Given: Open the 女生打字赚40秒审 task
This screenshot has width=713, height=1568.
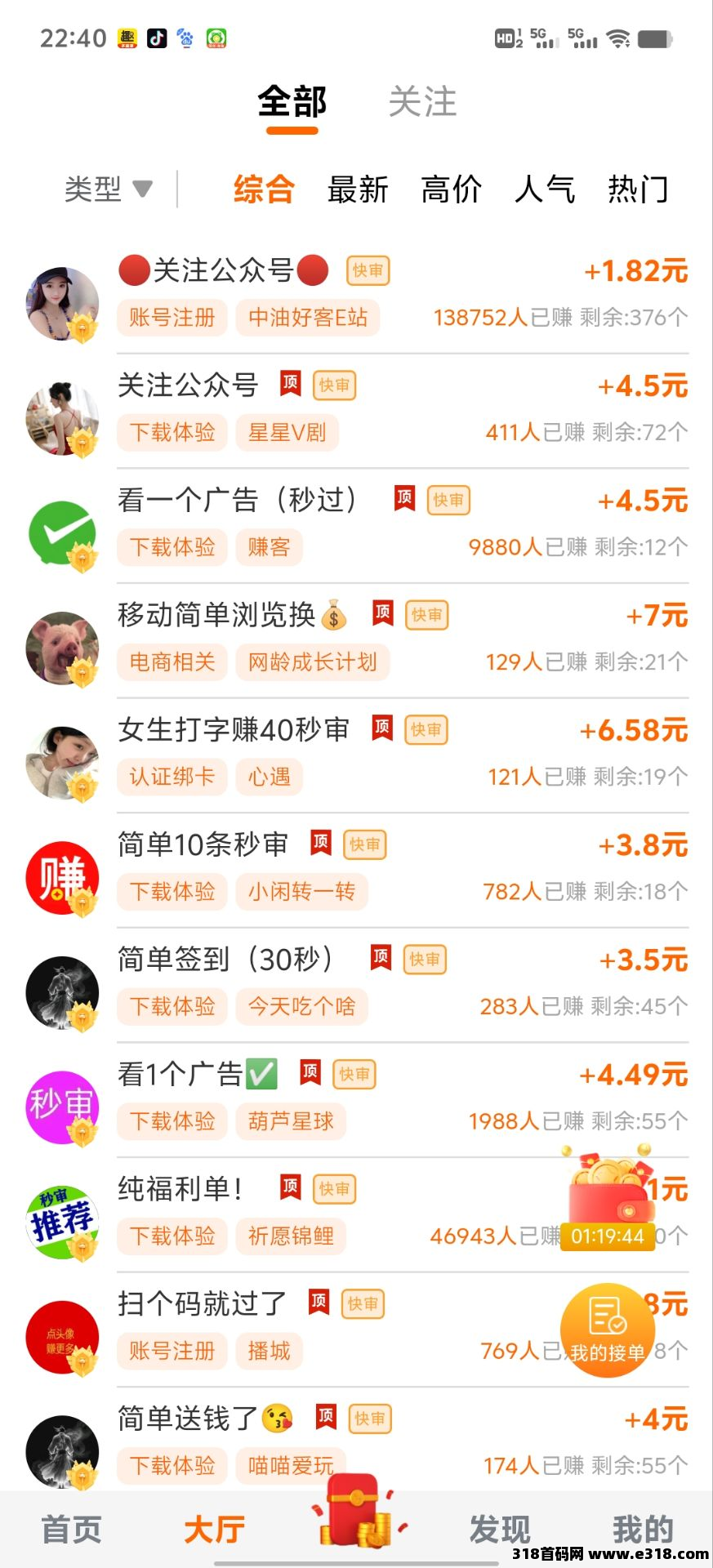Looking at the screenshot, I should (400, 754).
